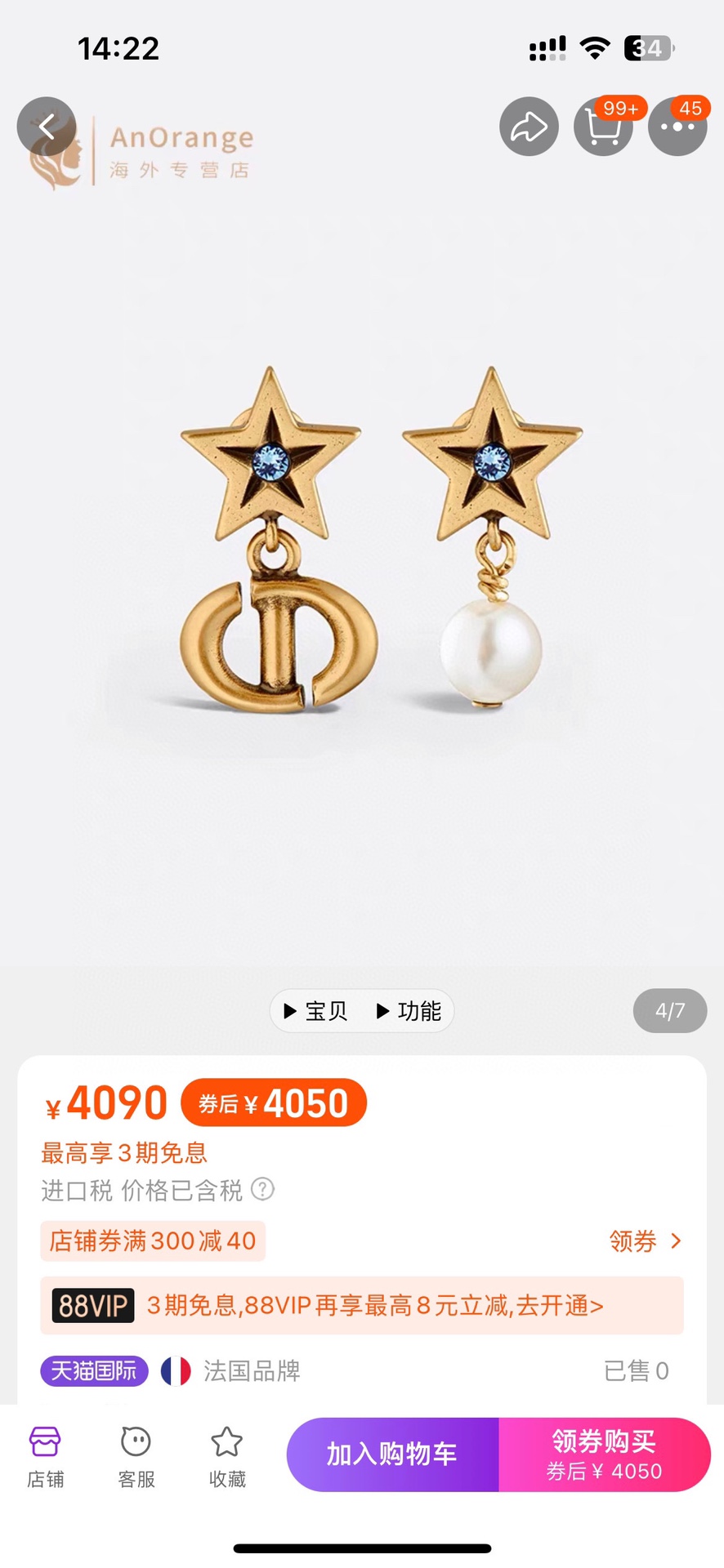Jump to 宝贝 section
Image resolution: width=724 pixels, height=1568 pixels.
(x=316, y=1011)
